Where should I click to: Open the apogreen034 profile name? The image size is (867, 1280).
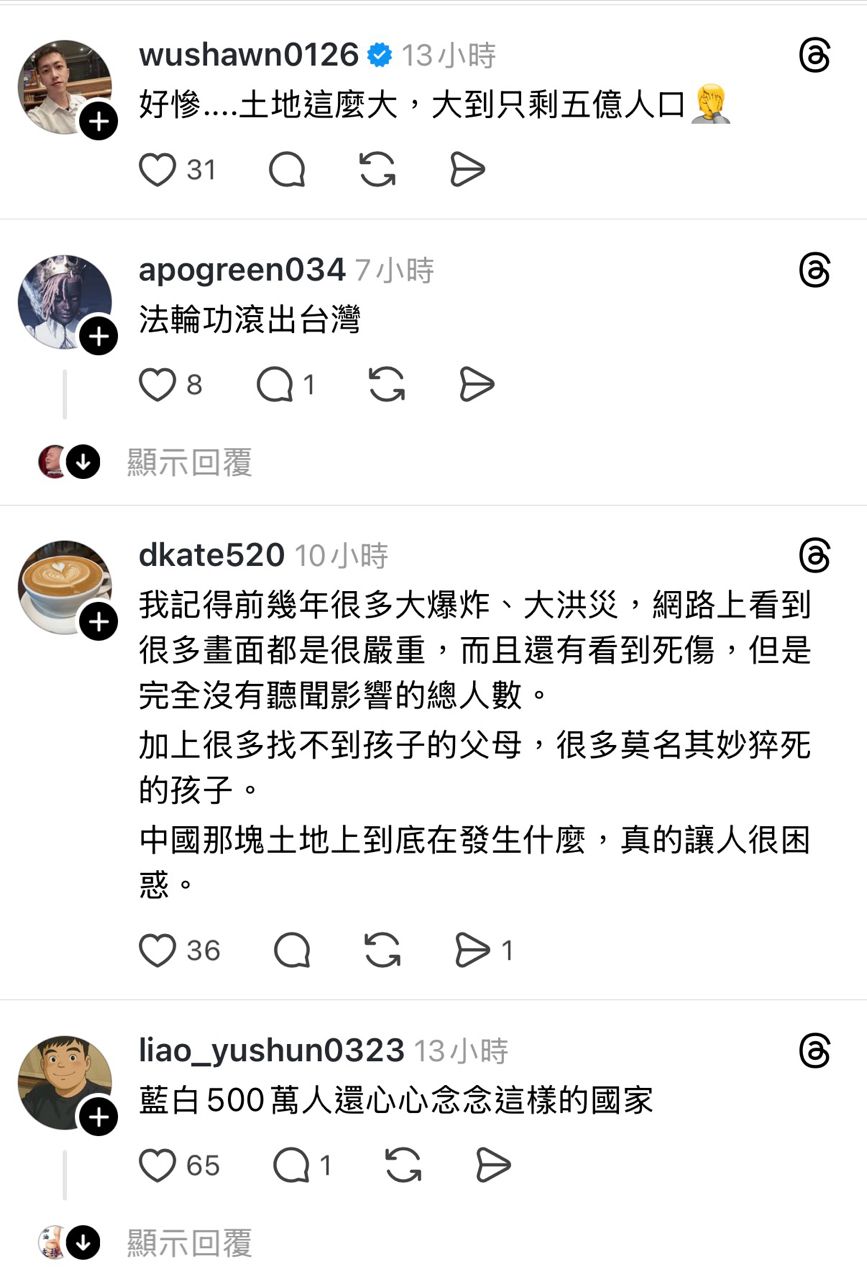[x=242, y=269]
